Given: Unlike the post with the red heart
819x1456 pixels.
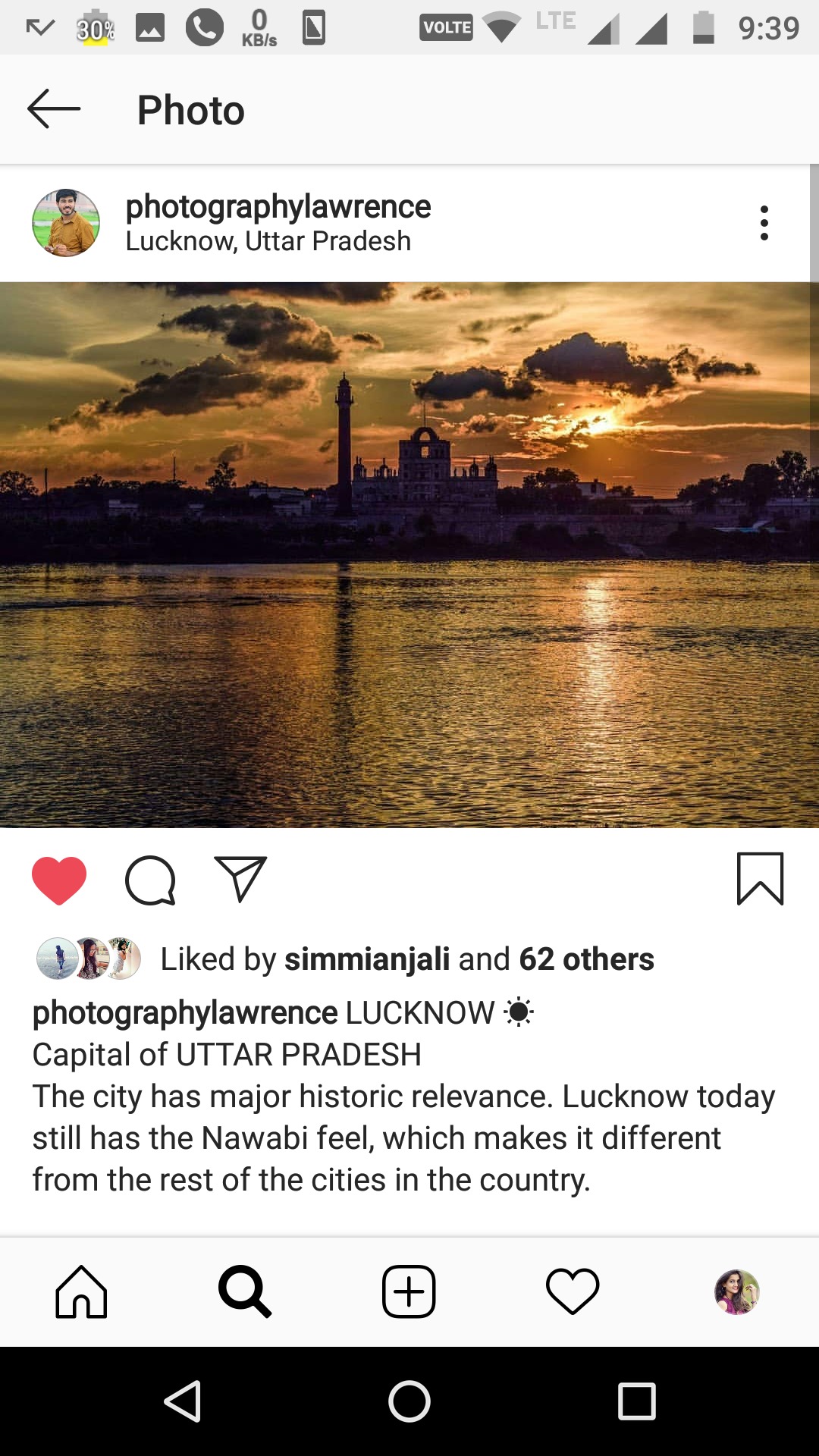Looking at the screenshot, I should (59, 880).
